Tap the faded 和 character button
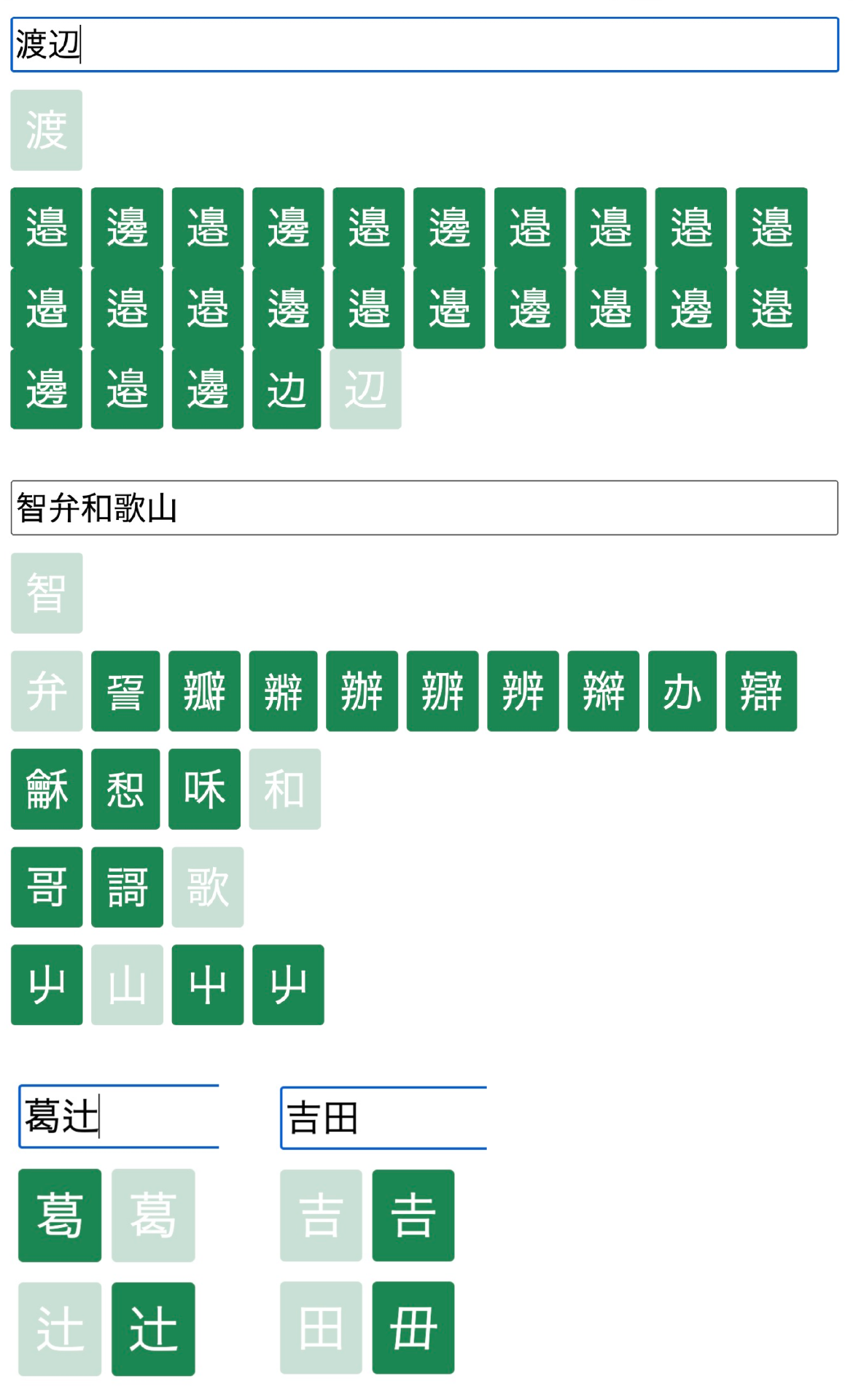The image size is (853, 1400). tap(285, 789)
